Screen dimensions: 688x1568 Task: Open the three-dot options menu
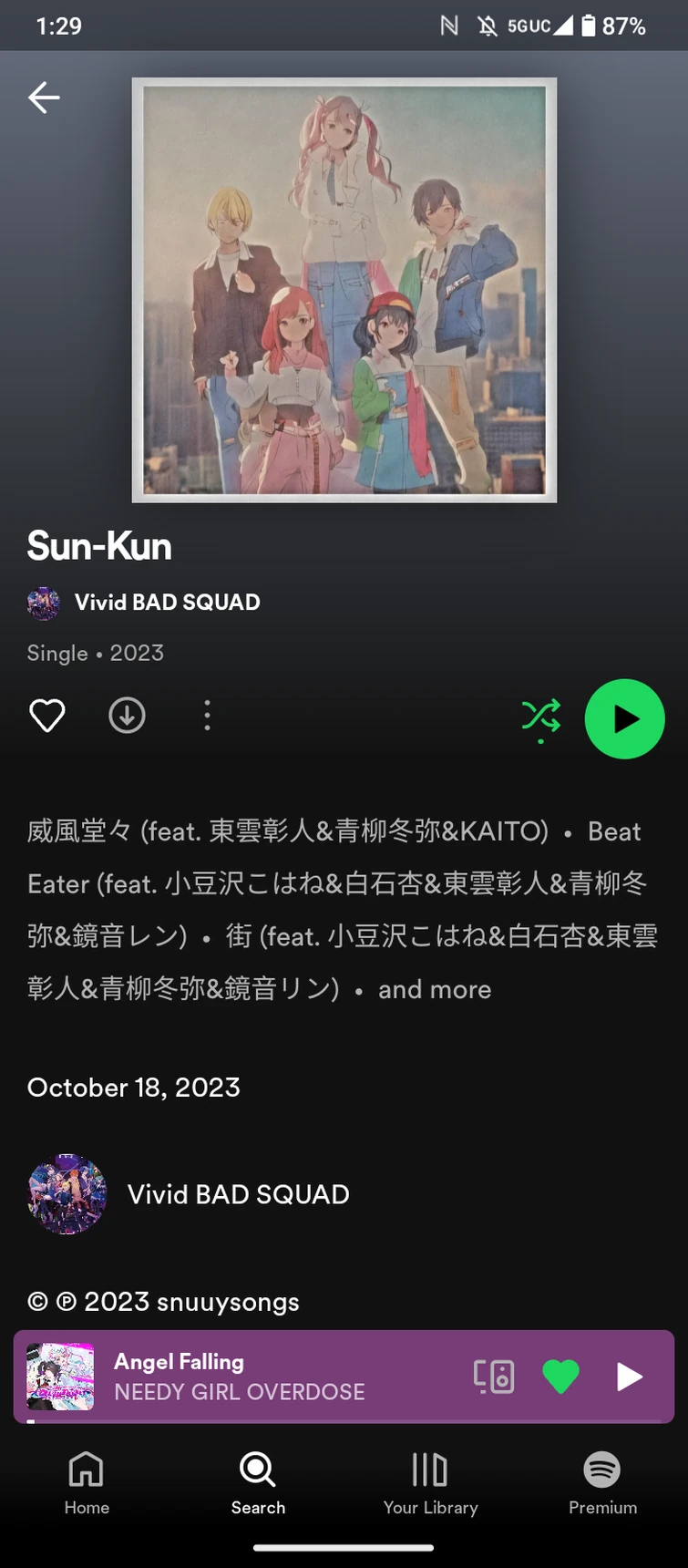click(208, 716)
